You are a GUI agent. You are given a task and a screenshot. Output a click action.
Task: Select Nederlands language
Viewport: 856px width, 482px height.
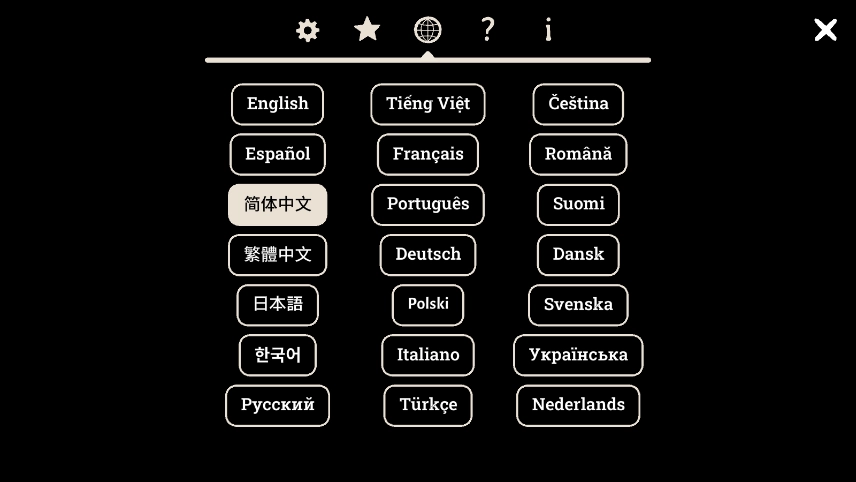coord(578,406)
